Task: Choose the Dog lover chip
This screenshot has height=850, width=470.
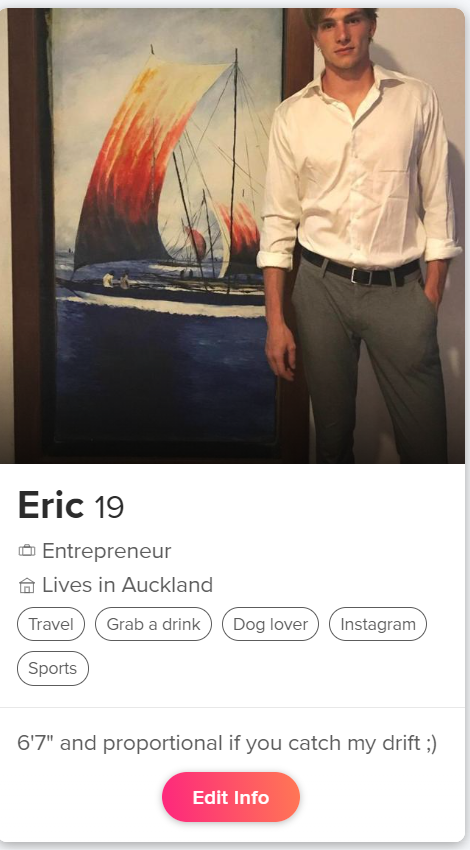Action: click(x=271, y=624)
